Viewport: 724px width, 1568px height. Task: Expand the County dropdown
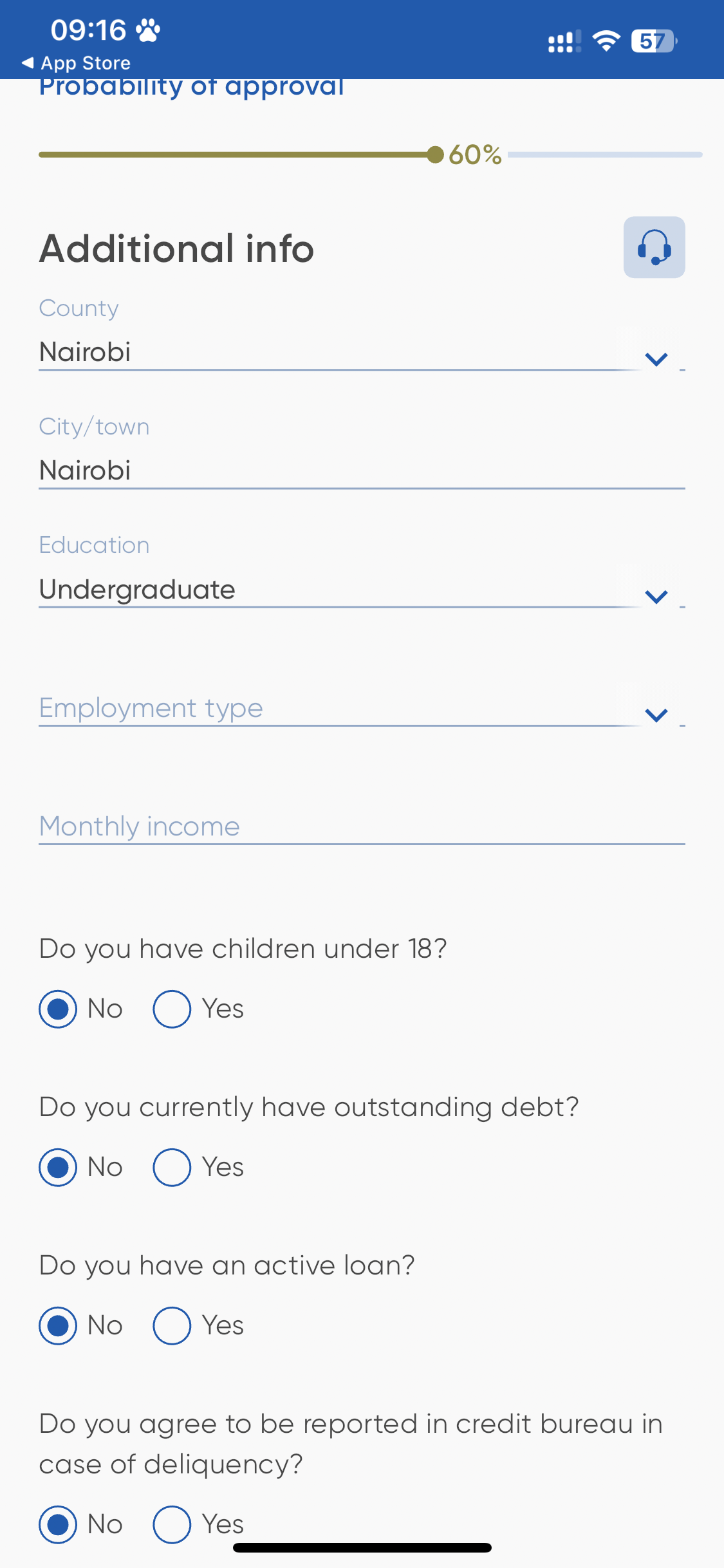click(656, 358)
